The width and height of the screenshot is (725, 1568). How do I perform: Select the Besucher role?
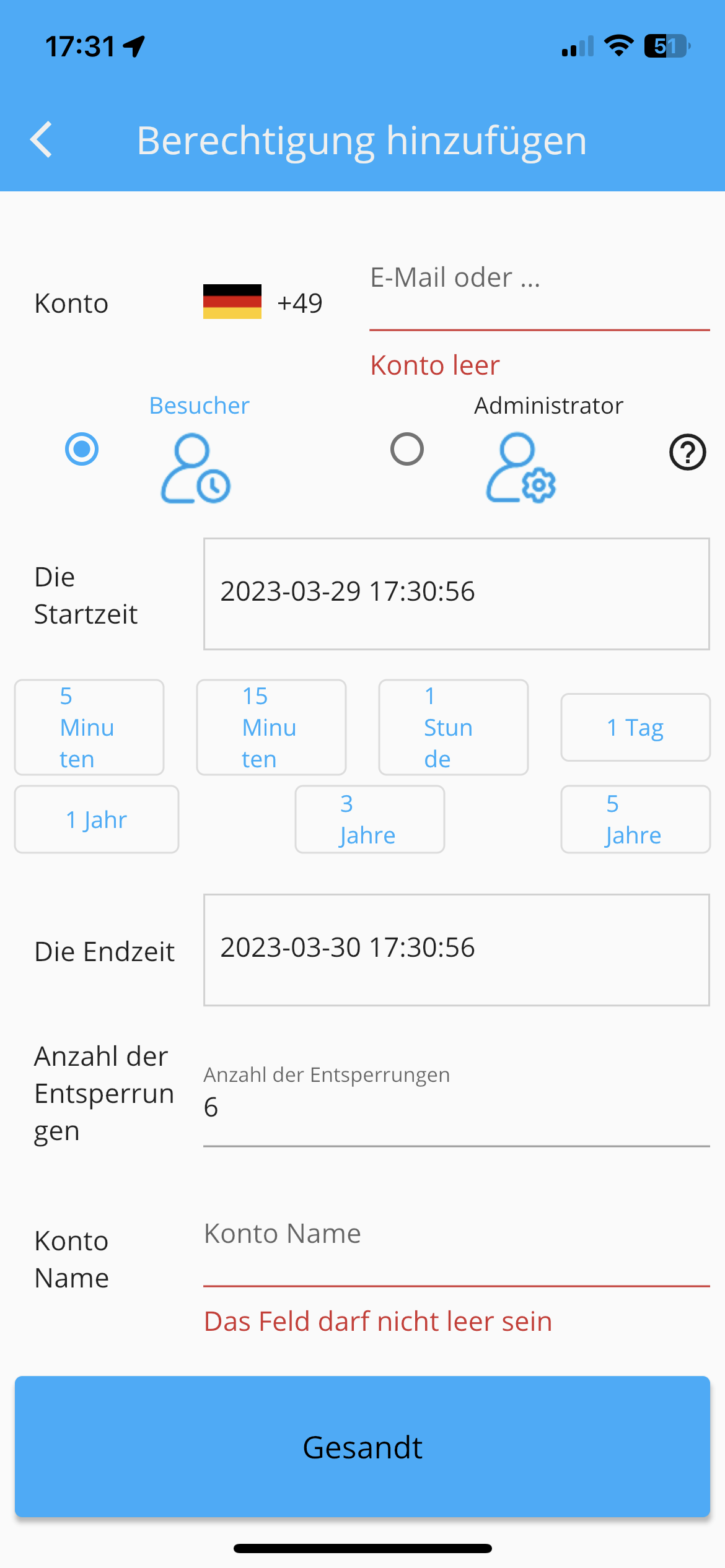tap(82, 449)
